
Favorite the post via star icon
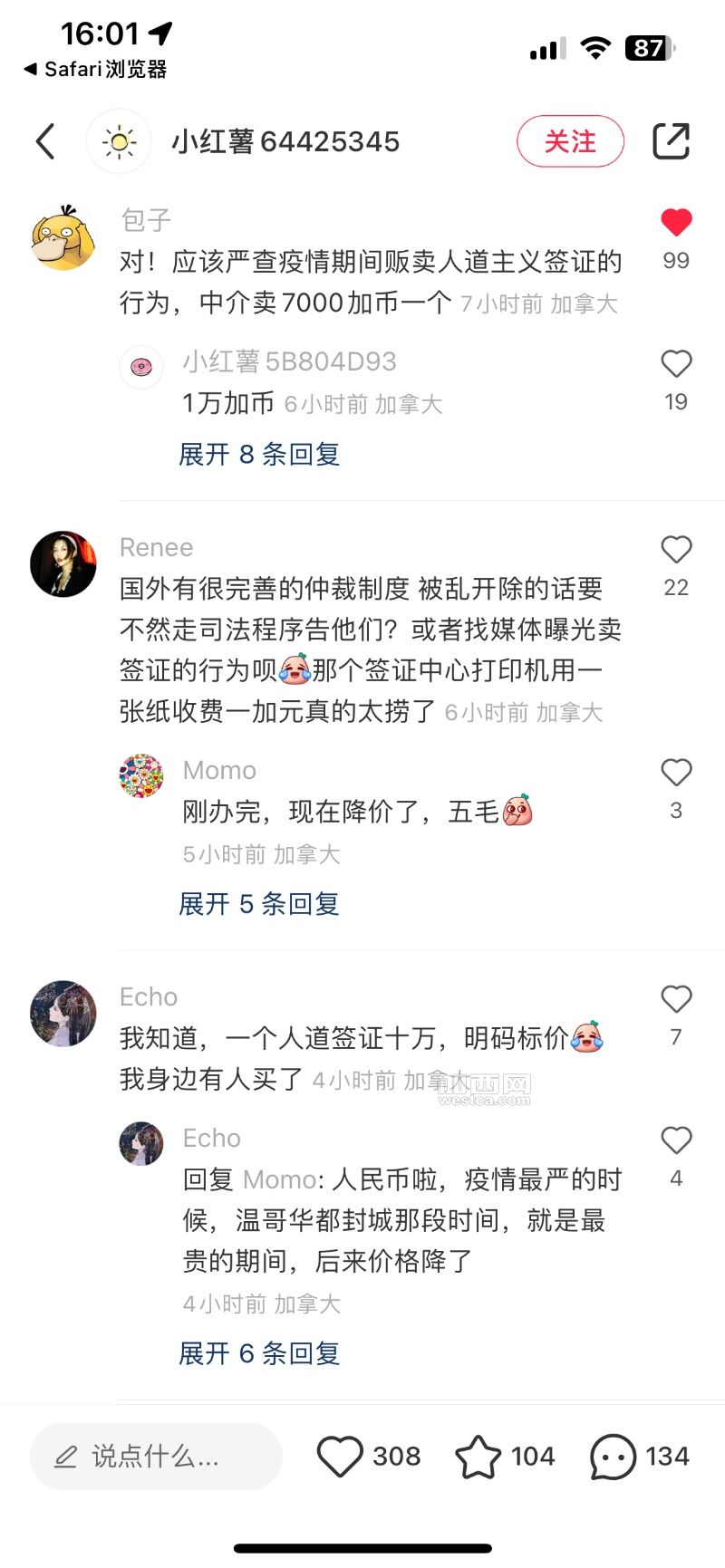(478, 1457)
